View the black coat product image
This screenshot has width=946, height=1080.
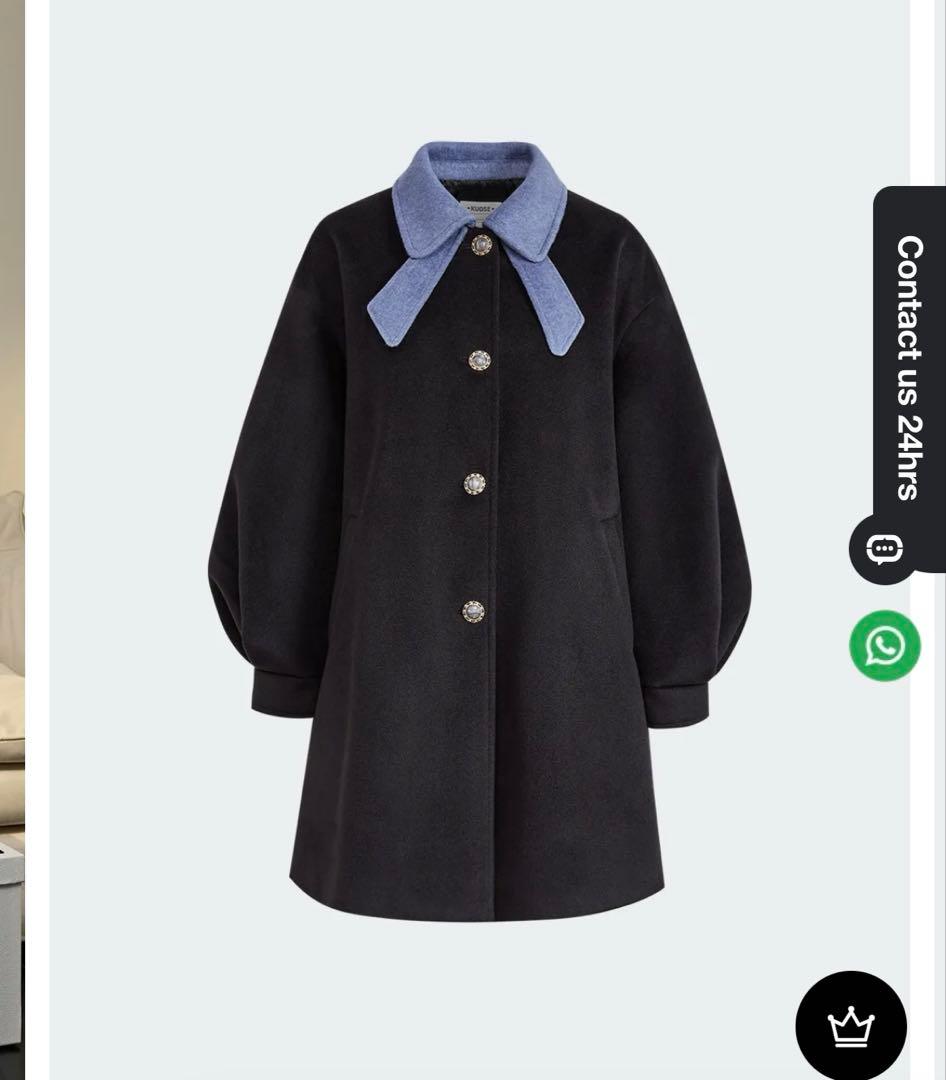coord(479,530)
